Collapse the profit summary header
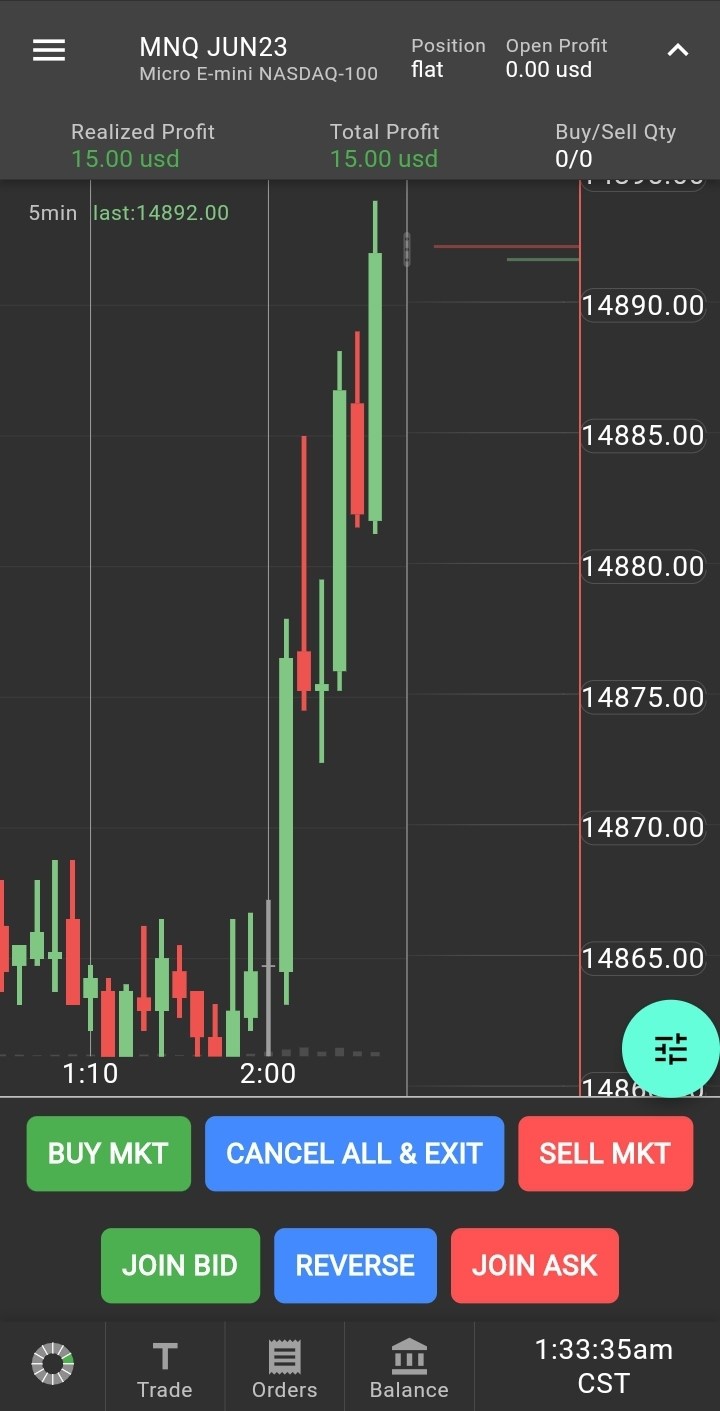 678,50
